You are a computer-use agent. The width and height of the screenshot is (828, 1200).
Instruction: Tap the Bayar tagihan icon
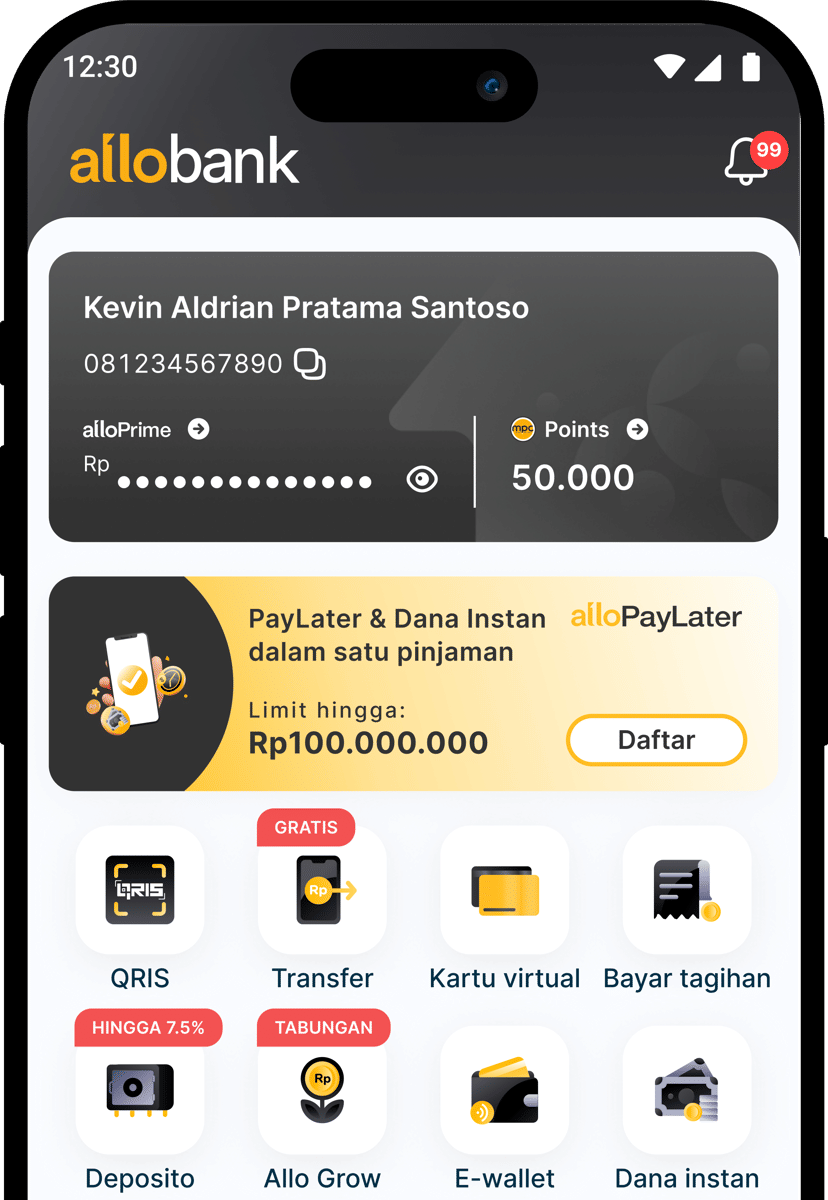(687, 889)
